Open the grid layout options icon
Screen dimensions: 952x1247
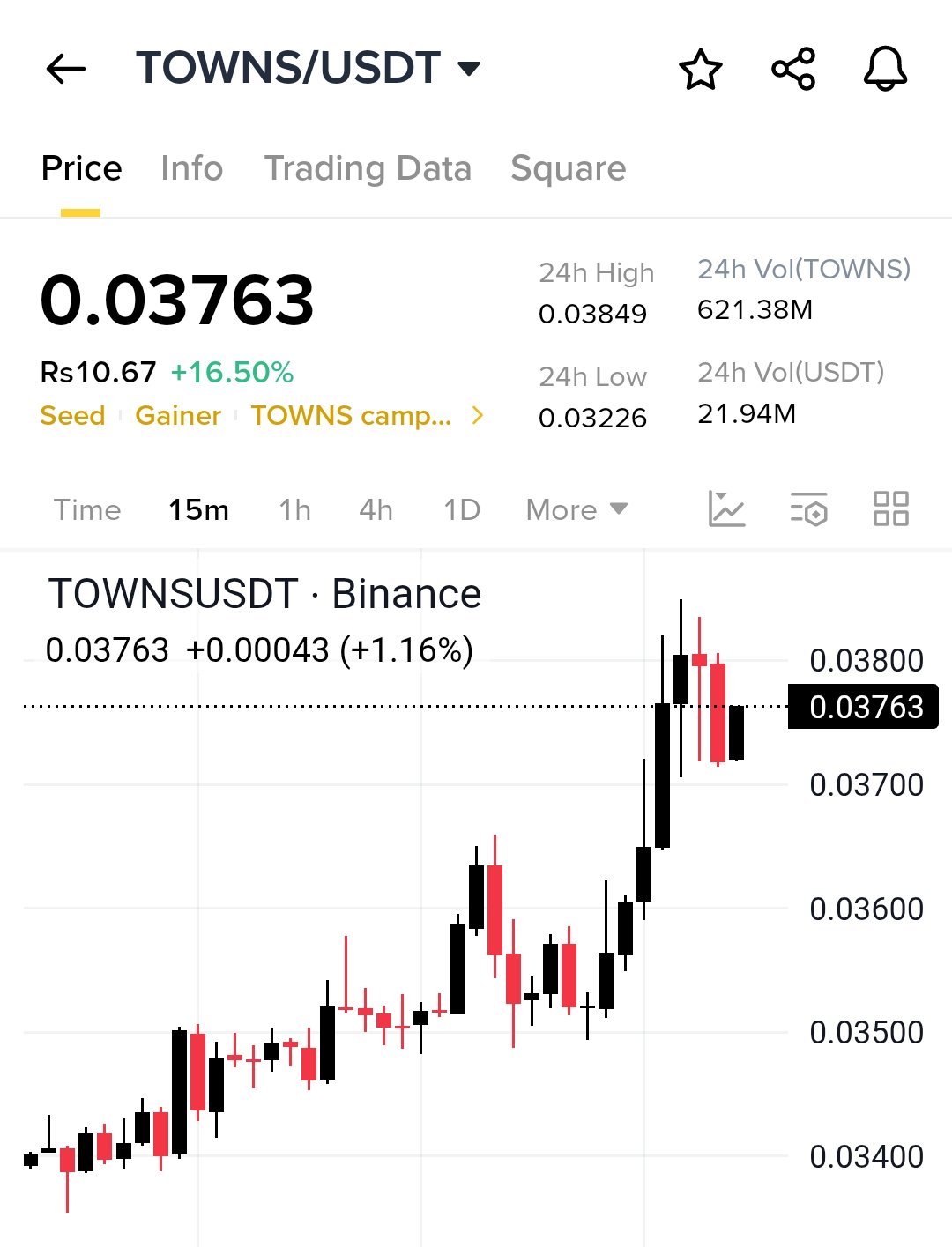[x=890, y=508]
